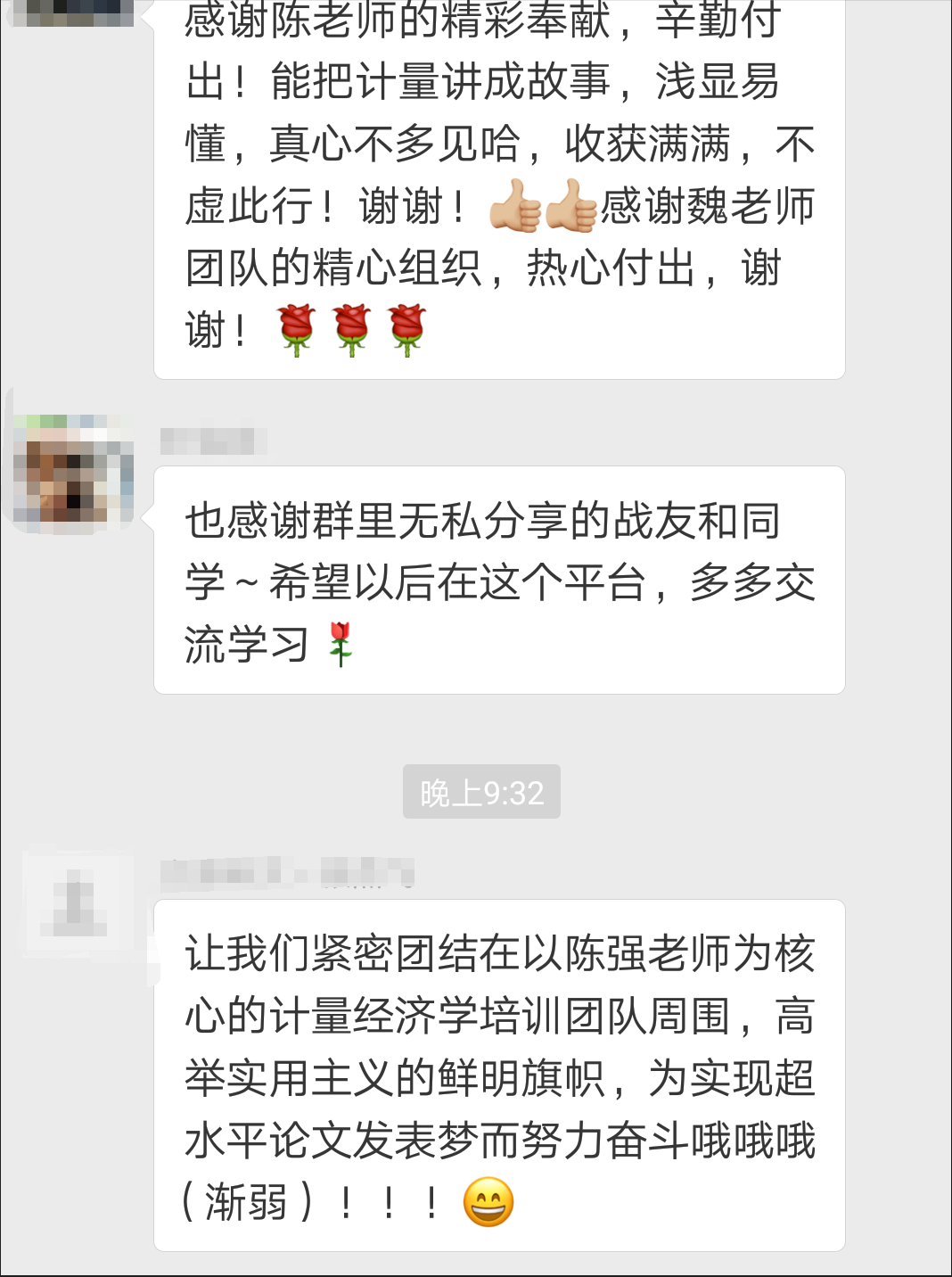Open avatar of sender of 让我们紧密团结 message
This screenshot has width=952, height=1277.
tap(78, 903)
